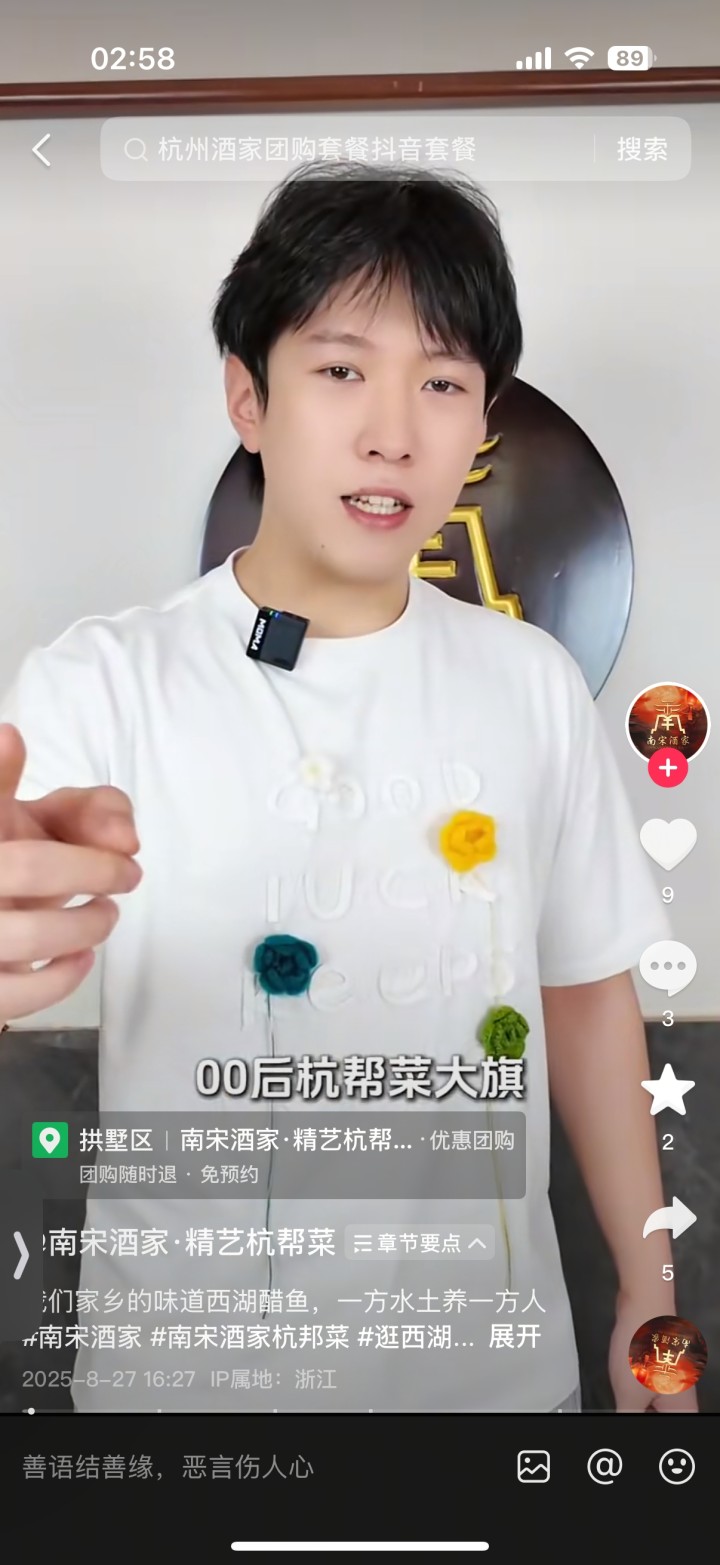Open the spinning sound disc
The width and height of the screenshot is (720, 1565).
click(x=667, y=1354)
